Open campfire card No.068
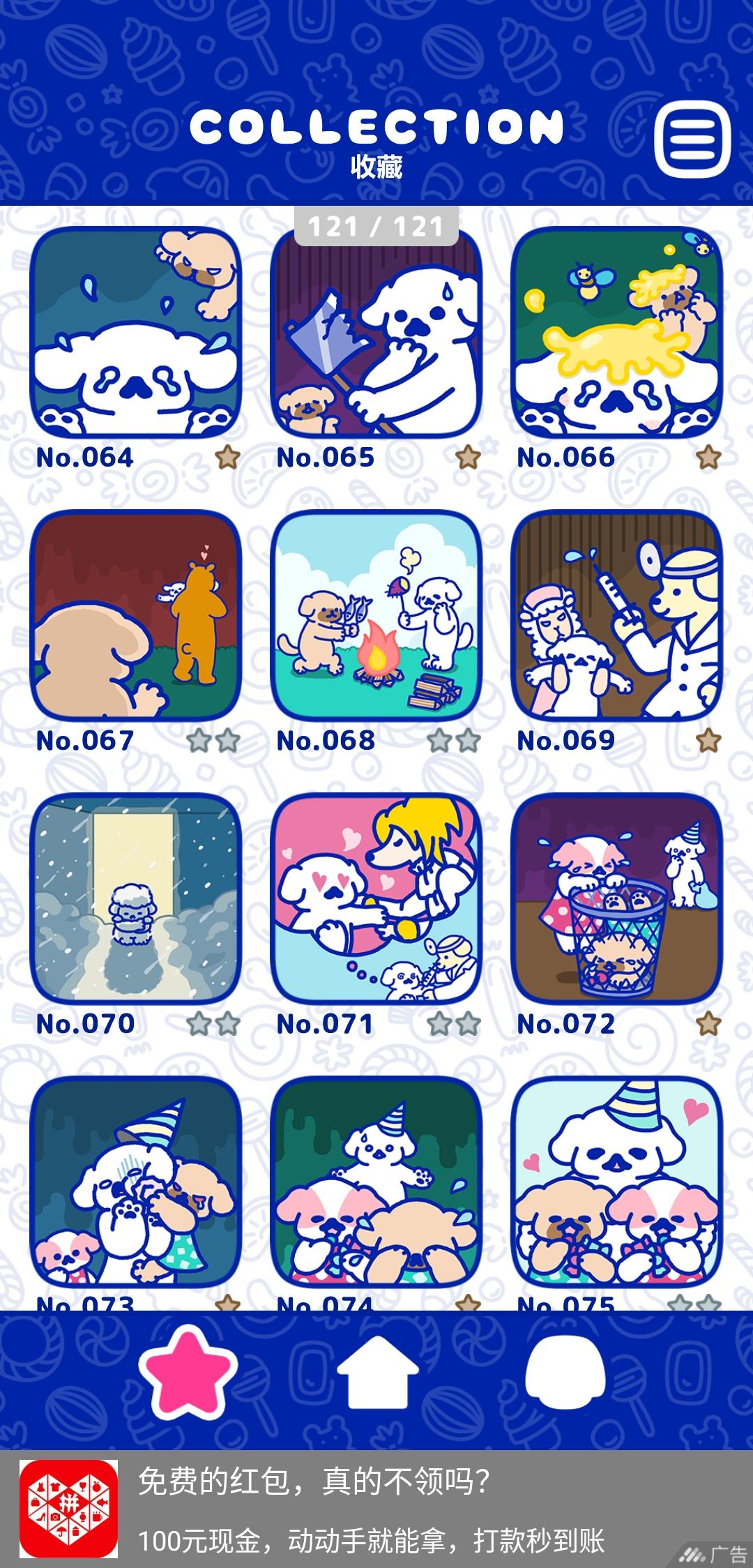Viewport: 753px width, 1568px height. tap(376, 617)
